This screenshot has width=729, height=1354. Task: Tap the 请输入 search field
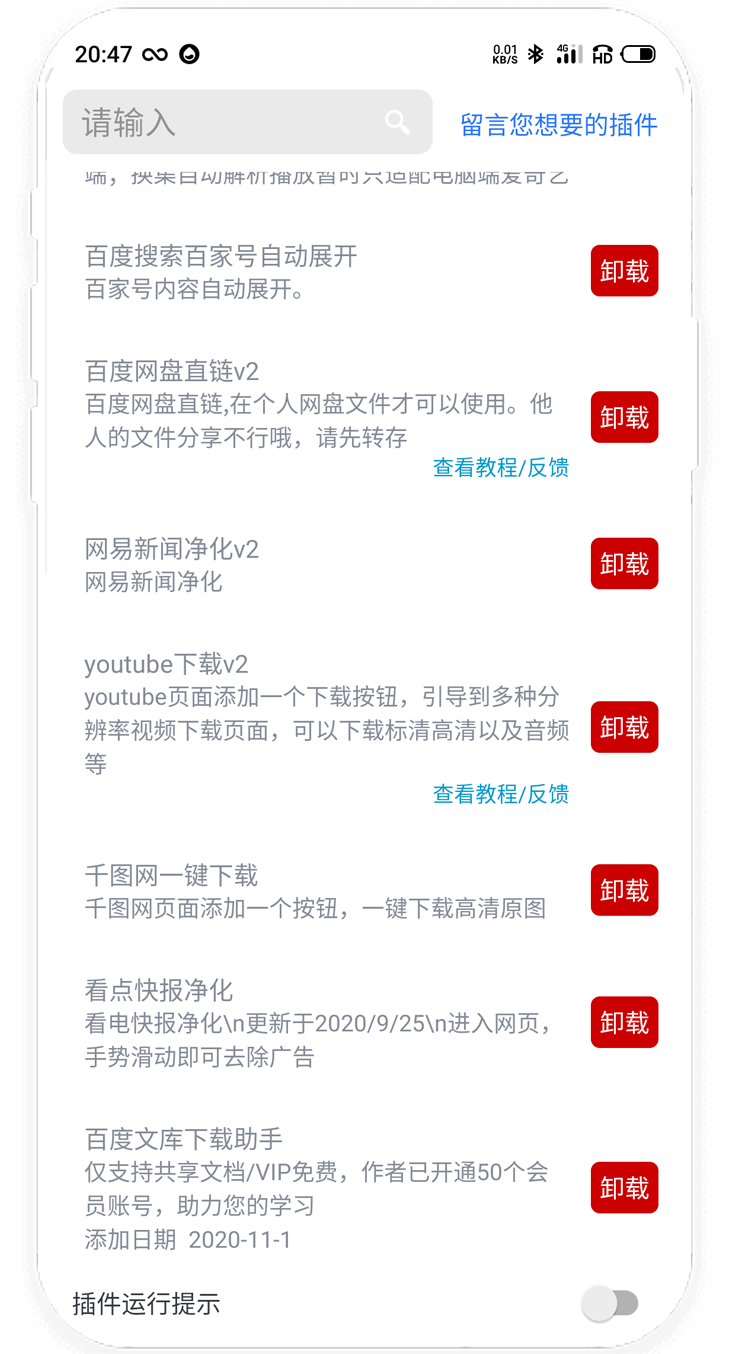click(x=220, y=123)
